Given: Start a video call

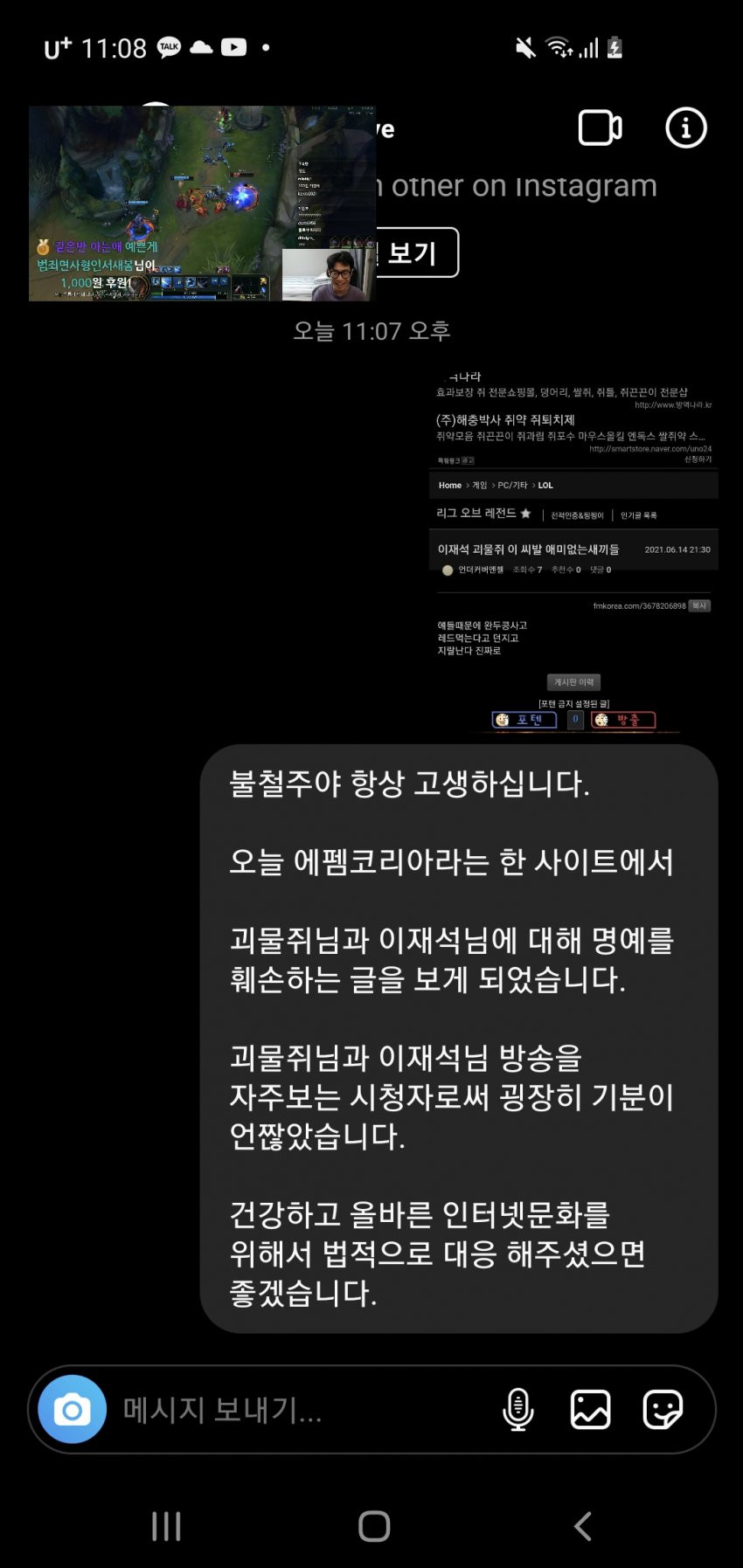Looking at the screenshot, I should (x=600, y=128).
